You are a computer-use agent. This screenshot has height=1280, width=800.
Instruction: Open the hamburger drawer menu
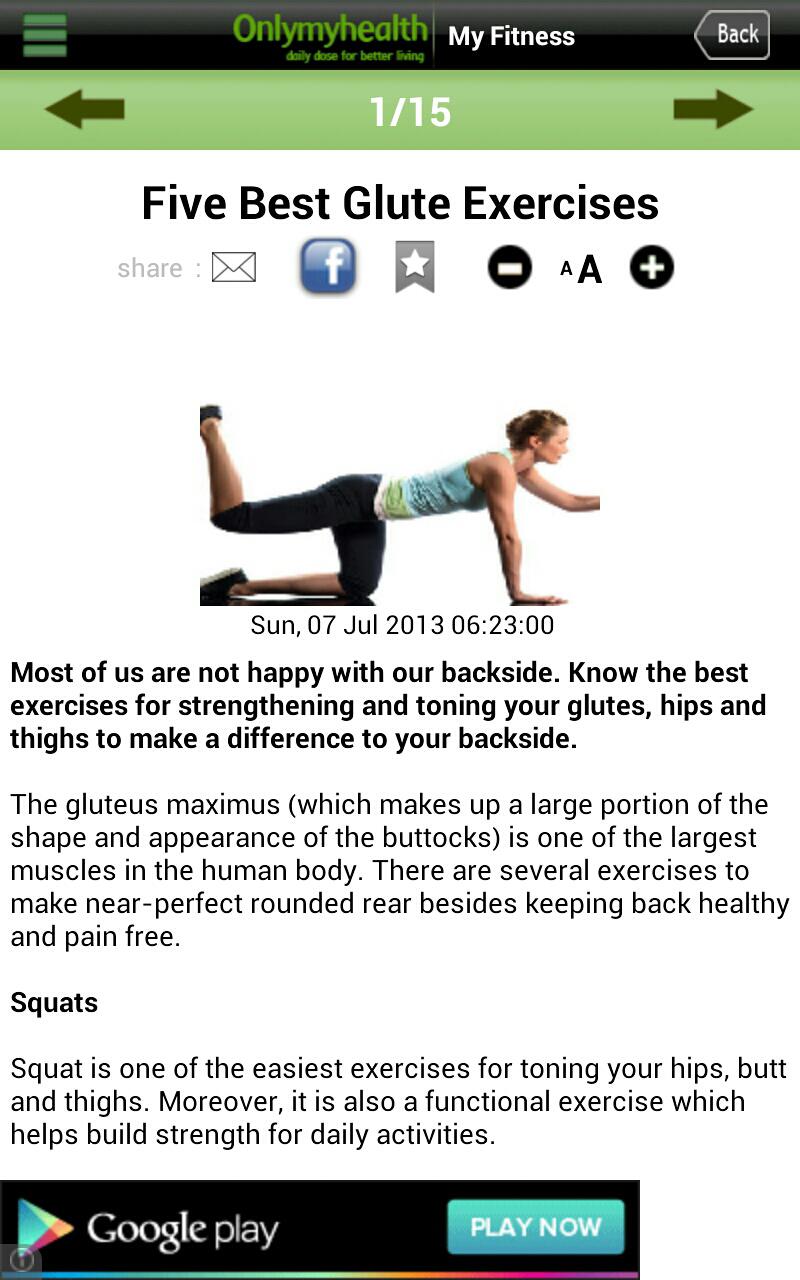44,35
